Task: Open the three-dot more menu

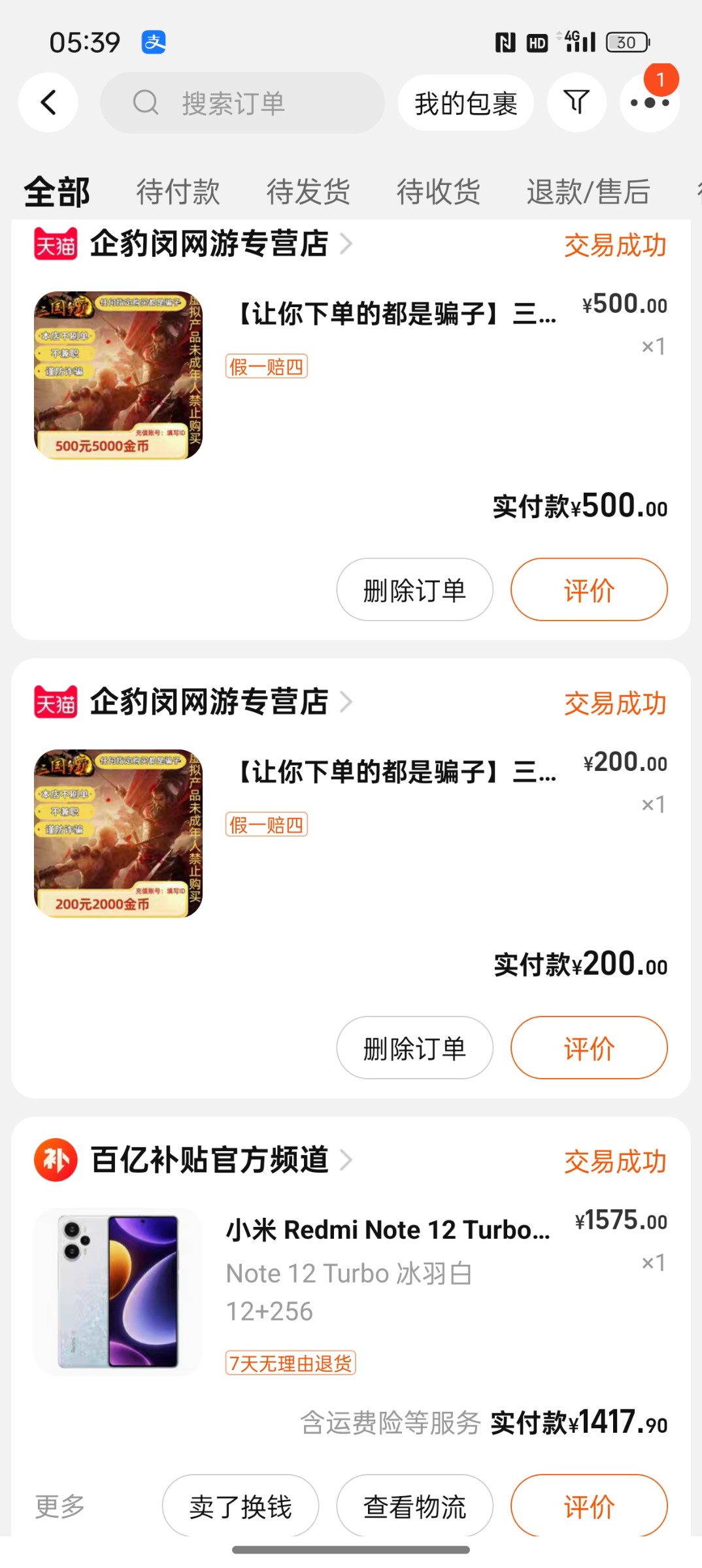Action: pos(649,103)
